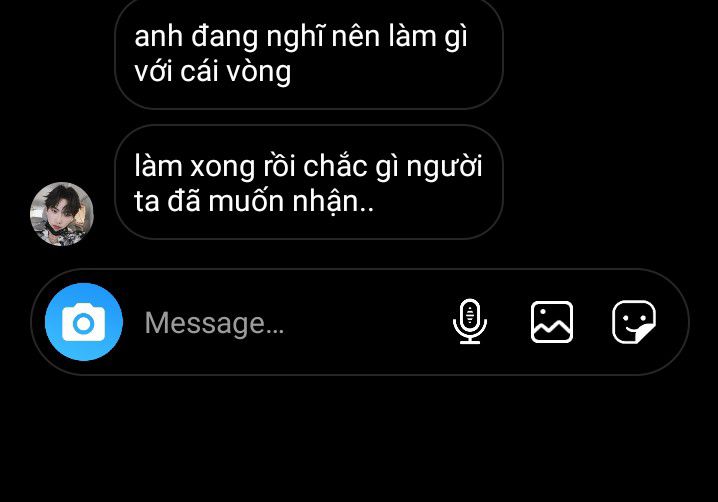Open the sticker picker

[634, 322]
